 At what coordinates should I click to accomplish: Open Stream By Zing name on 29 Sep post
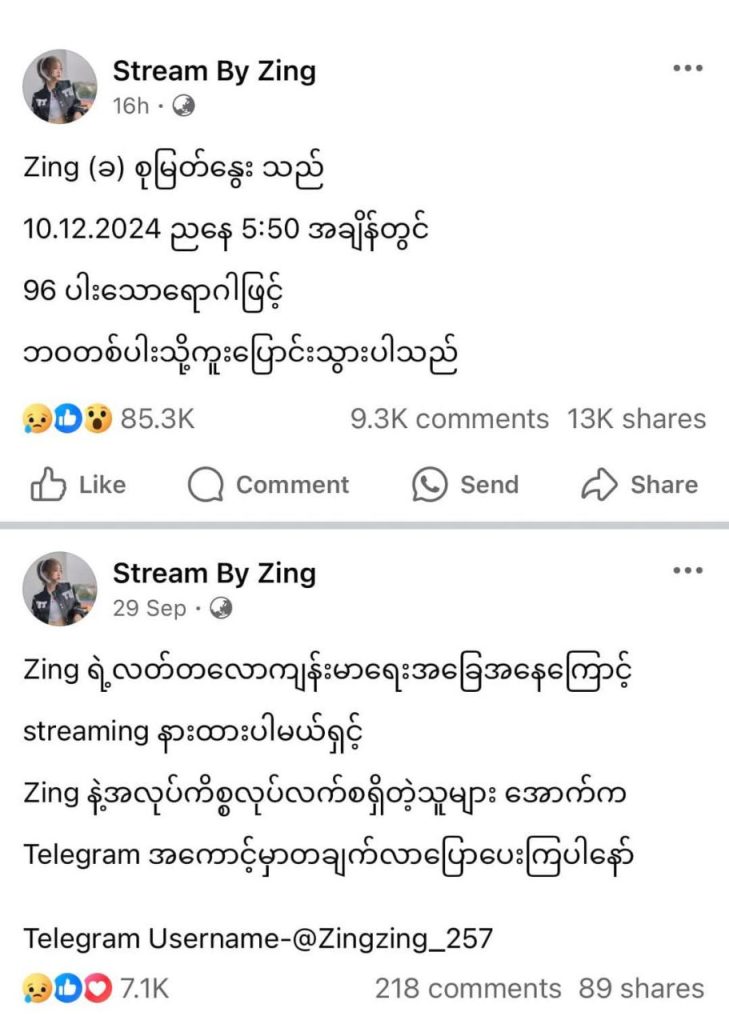click(x=214, y=573)
